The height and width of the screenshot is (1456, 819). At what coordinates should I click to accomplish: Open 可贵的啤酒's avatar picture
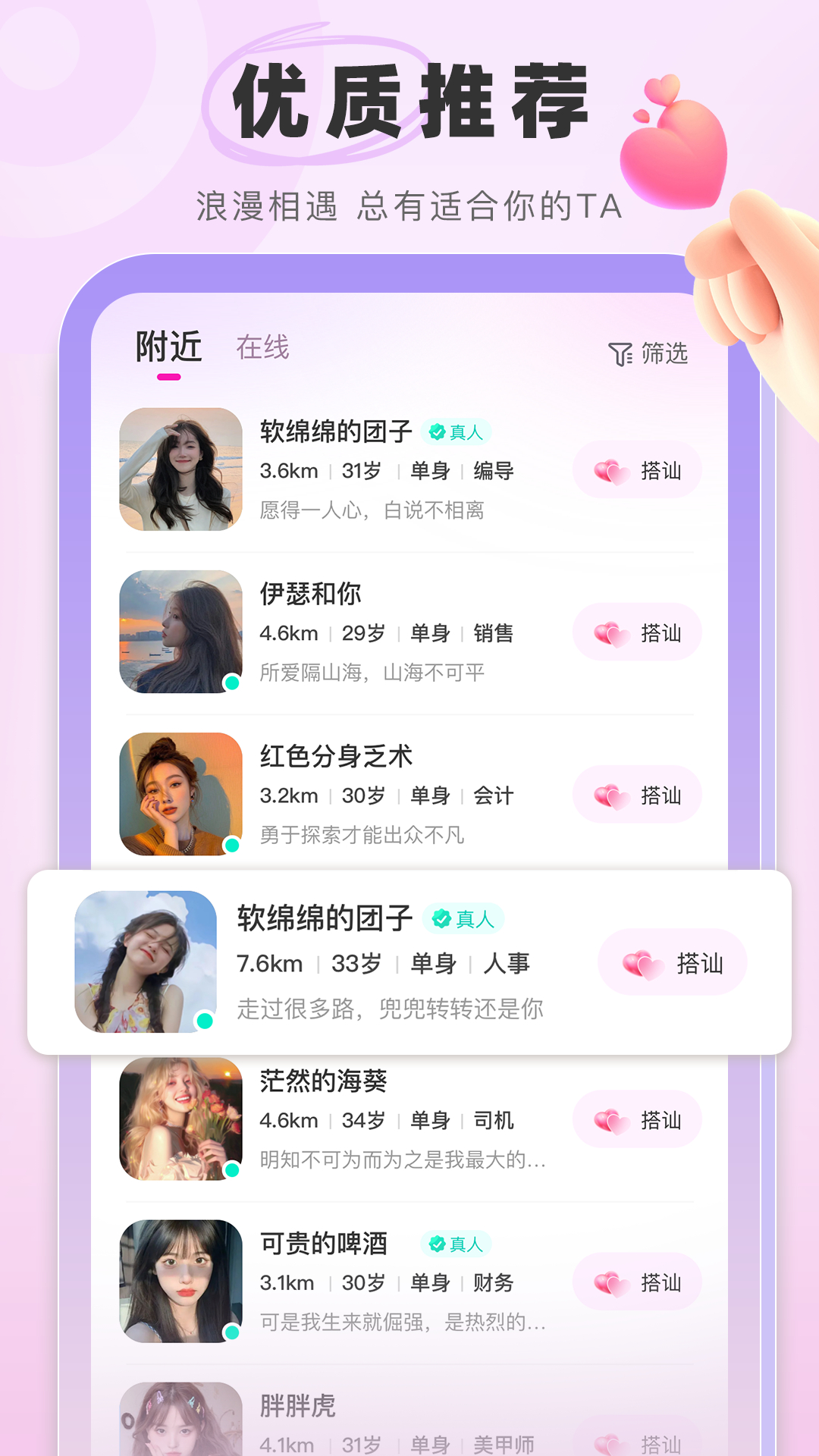[182, 1282]
